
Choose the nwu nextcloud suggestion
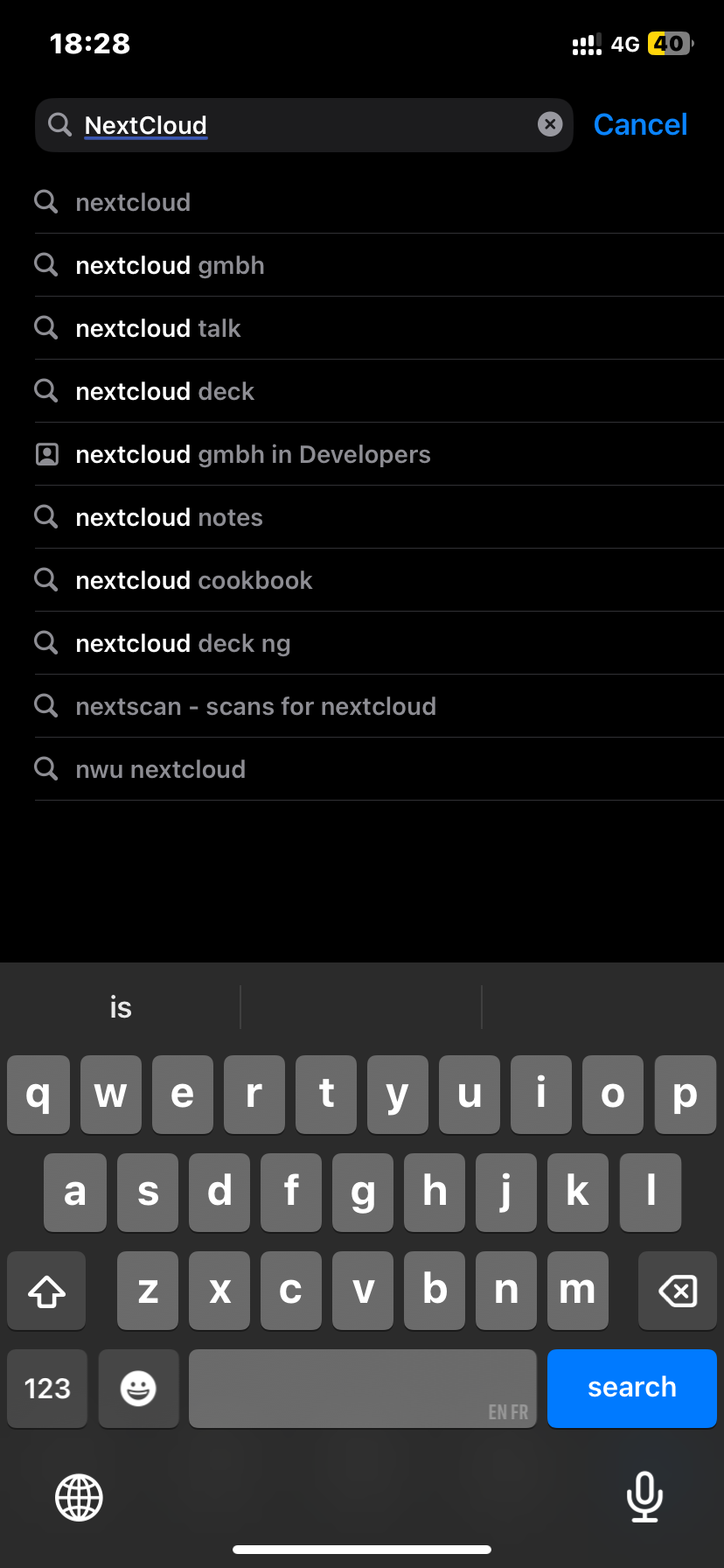tap(379, 769)
